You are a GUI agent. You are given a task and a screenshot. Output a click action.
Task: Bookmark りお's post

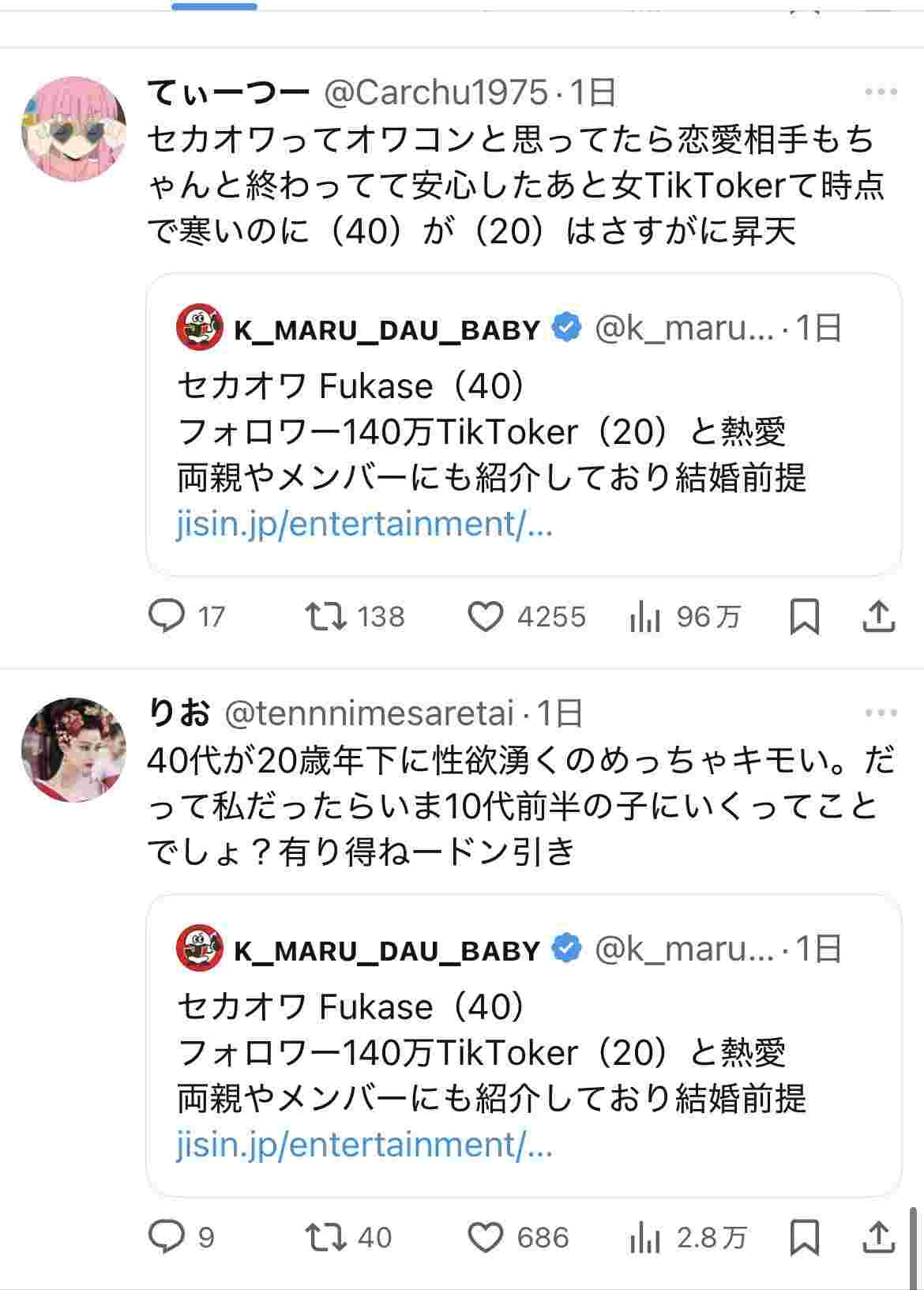804,1237
